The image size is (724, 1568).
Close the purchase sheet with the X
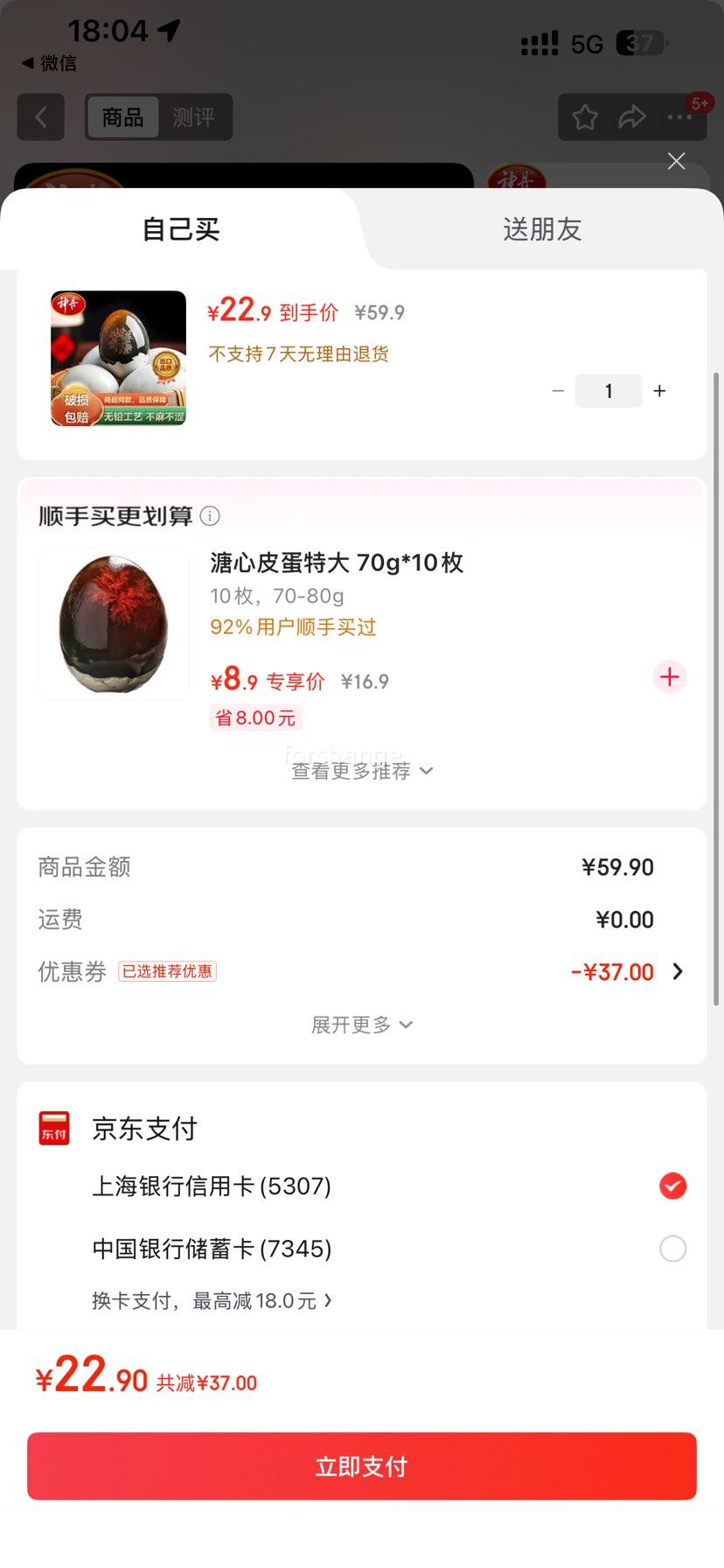click(676, 161)
